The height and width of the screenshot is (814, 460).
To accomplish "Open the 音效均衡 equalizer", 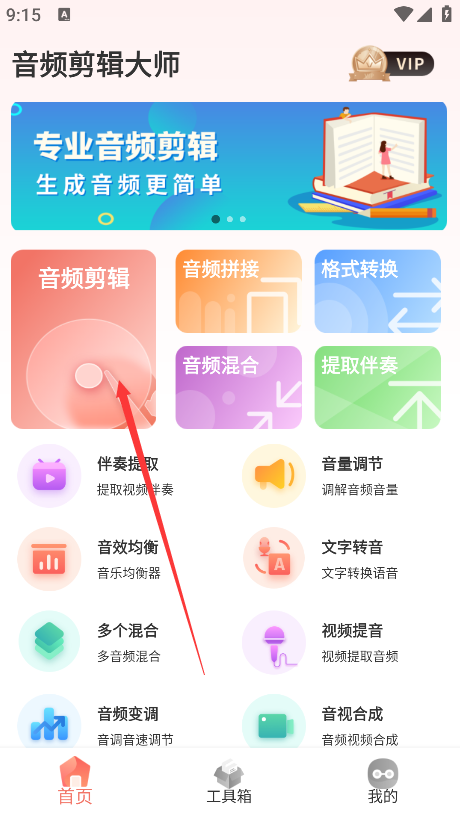I will [89, 559].
